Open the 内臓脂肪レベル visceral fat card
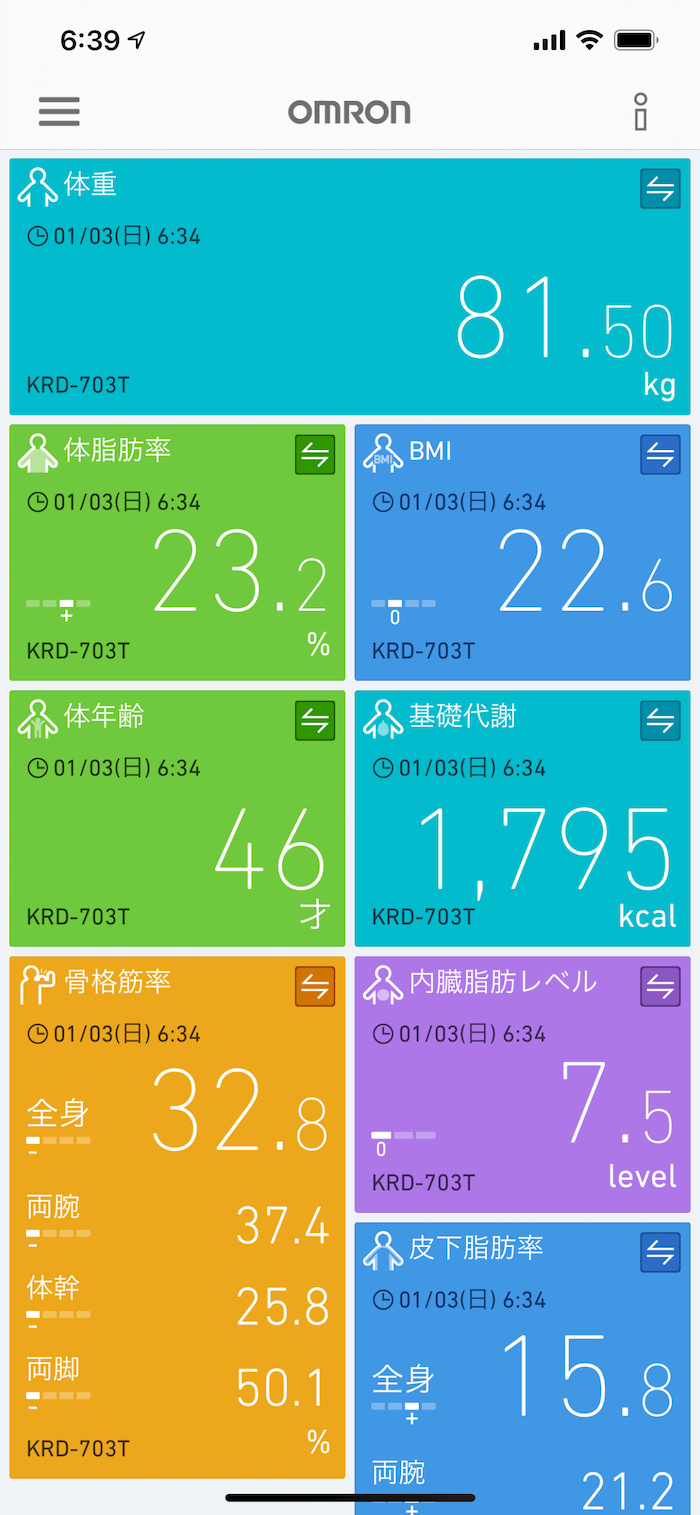This screenshot has height=1515, width=700. coord(522,1084)
